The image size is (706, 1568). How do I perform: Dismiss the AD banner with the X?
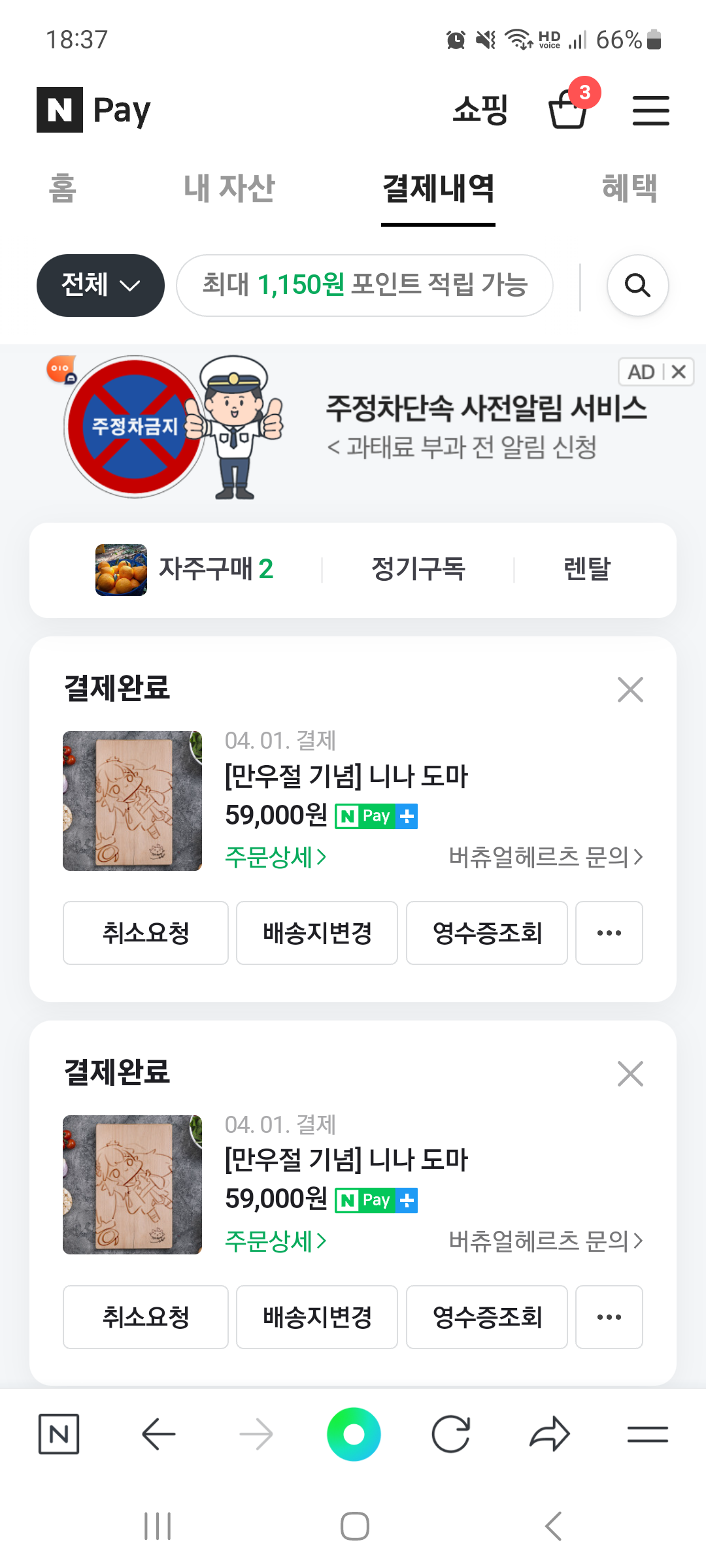(x=679, y=372)
